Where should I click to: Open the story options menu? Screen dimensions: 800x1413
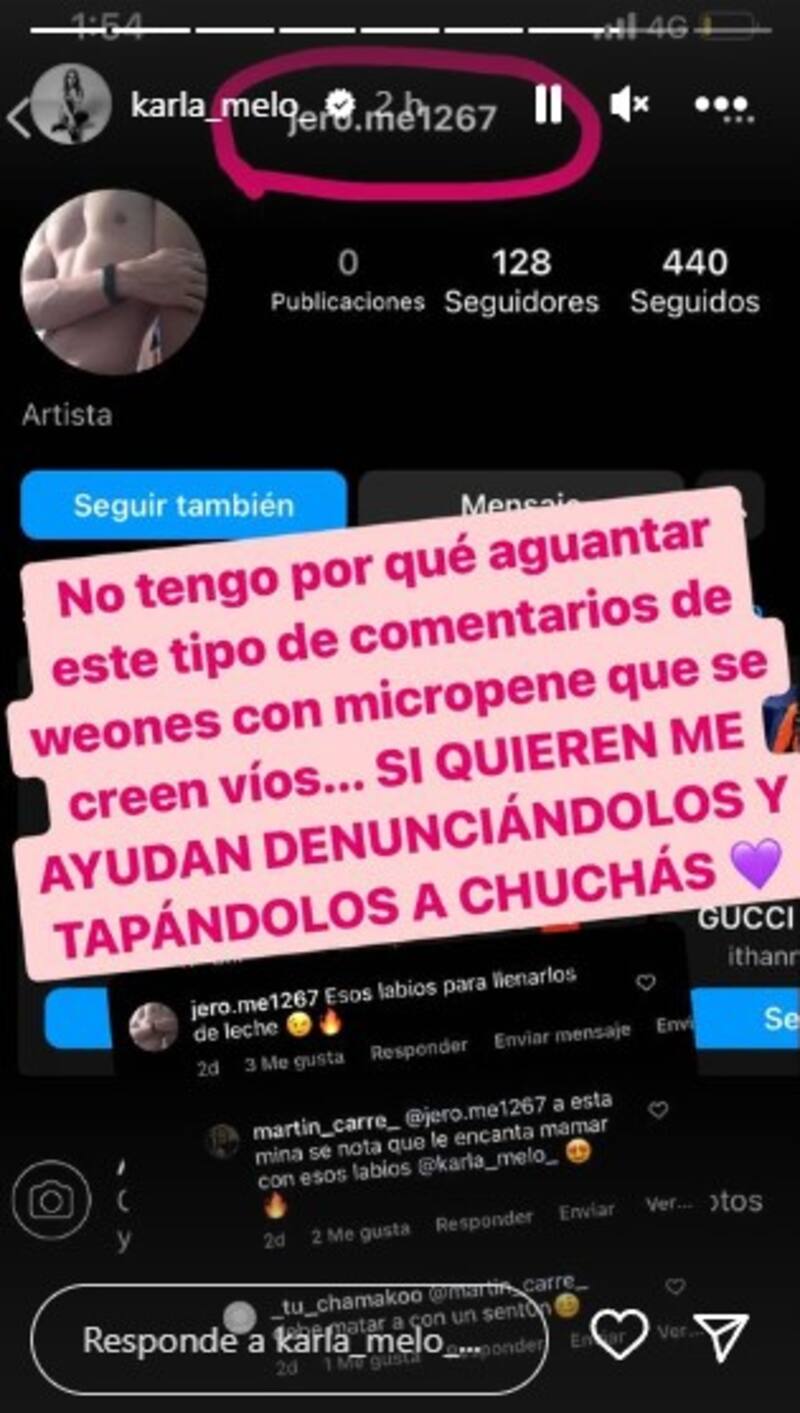point(721,104)
